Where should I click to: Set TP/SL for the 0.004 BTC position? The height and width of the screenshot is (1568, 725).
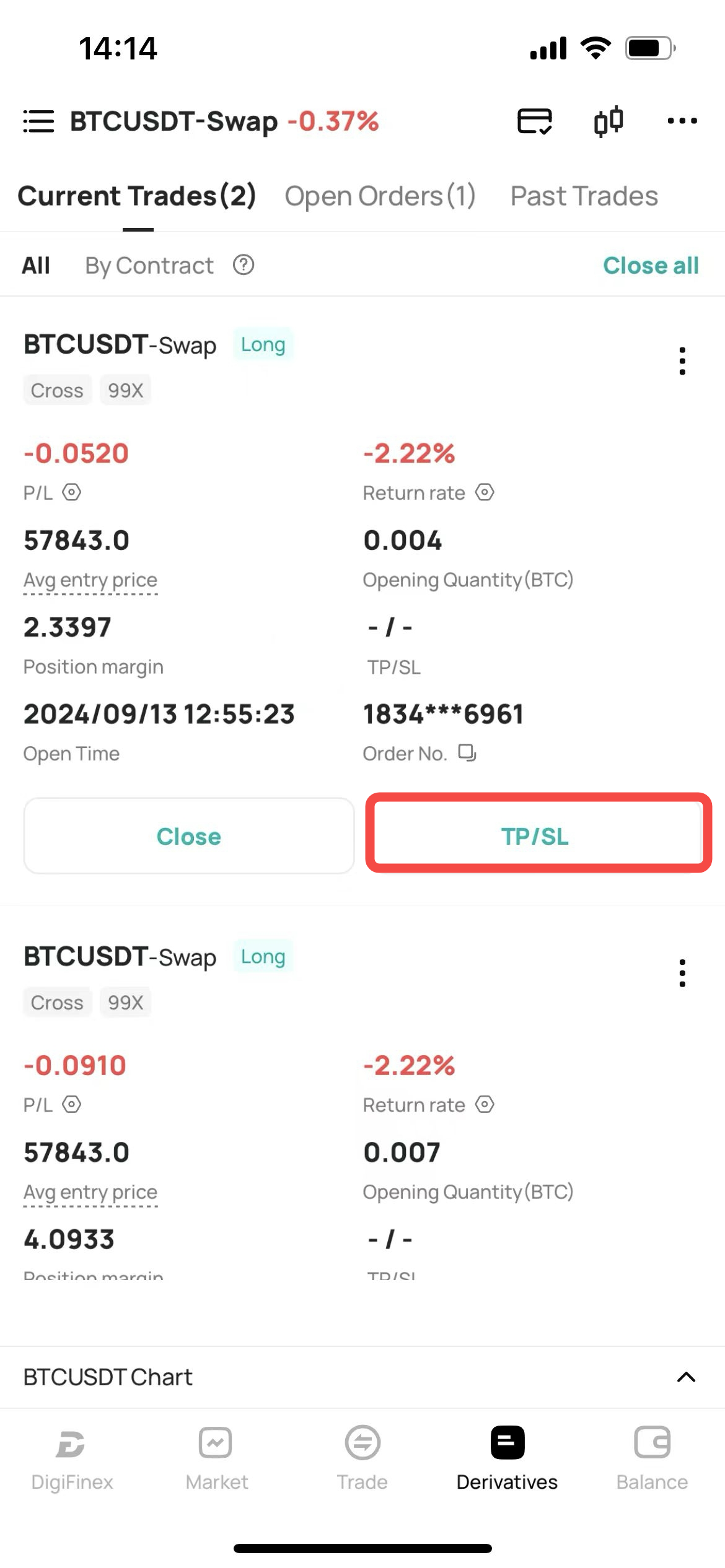pyautogui.click(x=535, y=836)
